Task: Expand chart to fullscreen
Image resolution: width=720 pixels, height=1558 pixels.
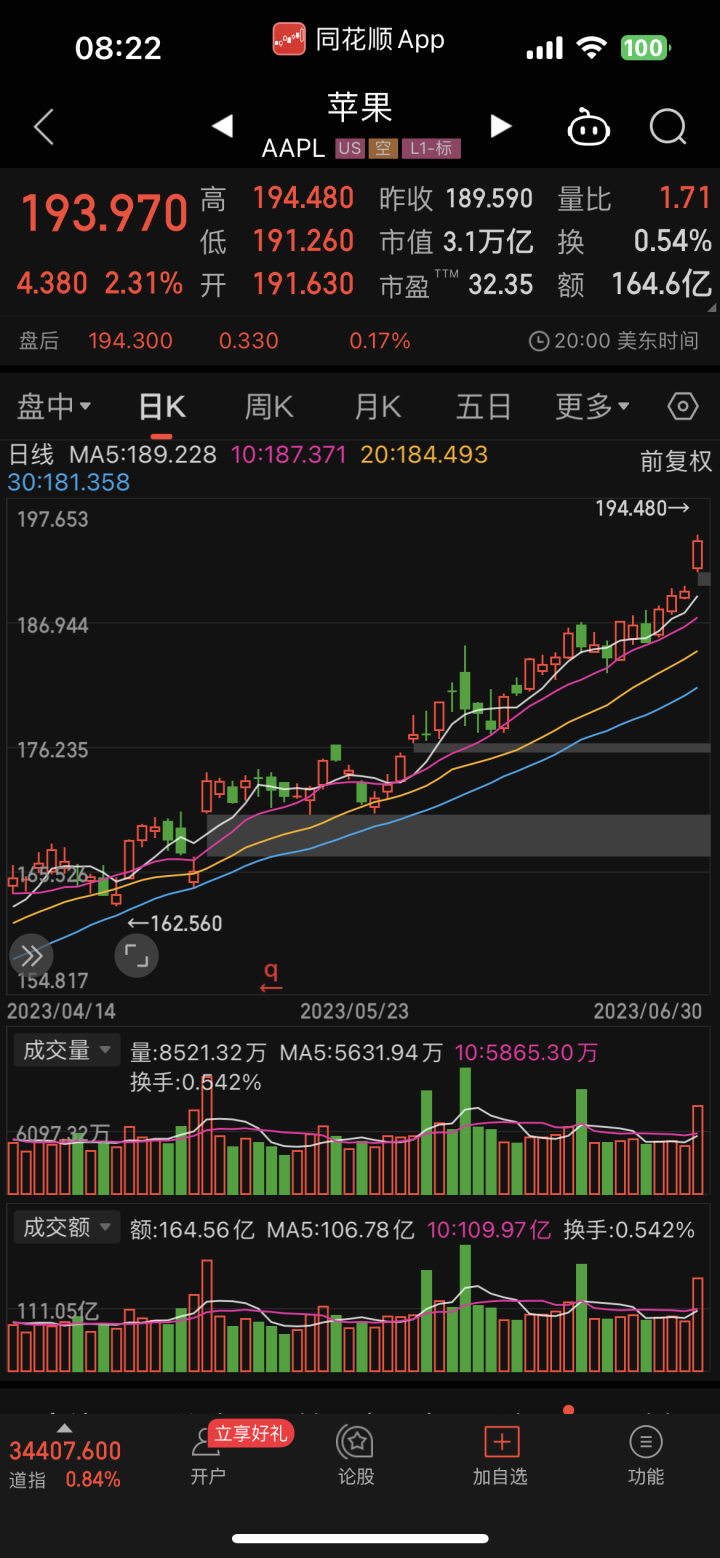Action: [x=137, y=956]
